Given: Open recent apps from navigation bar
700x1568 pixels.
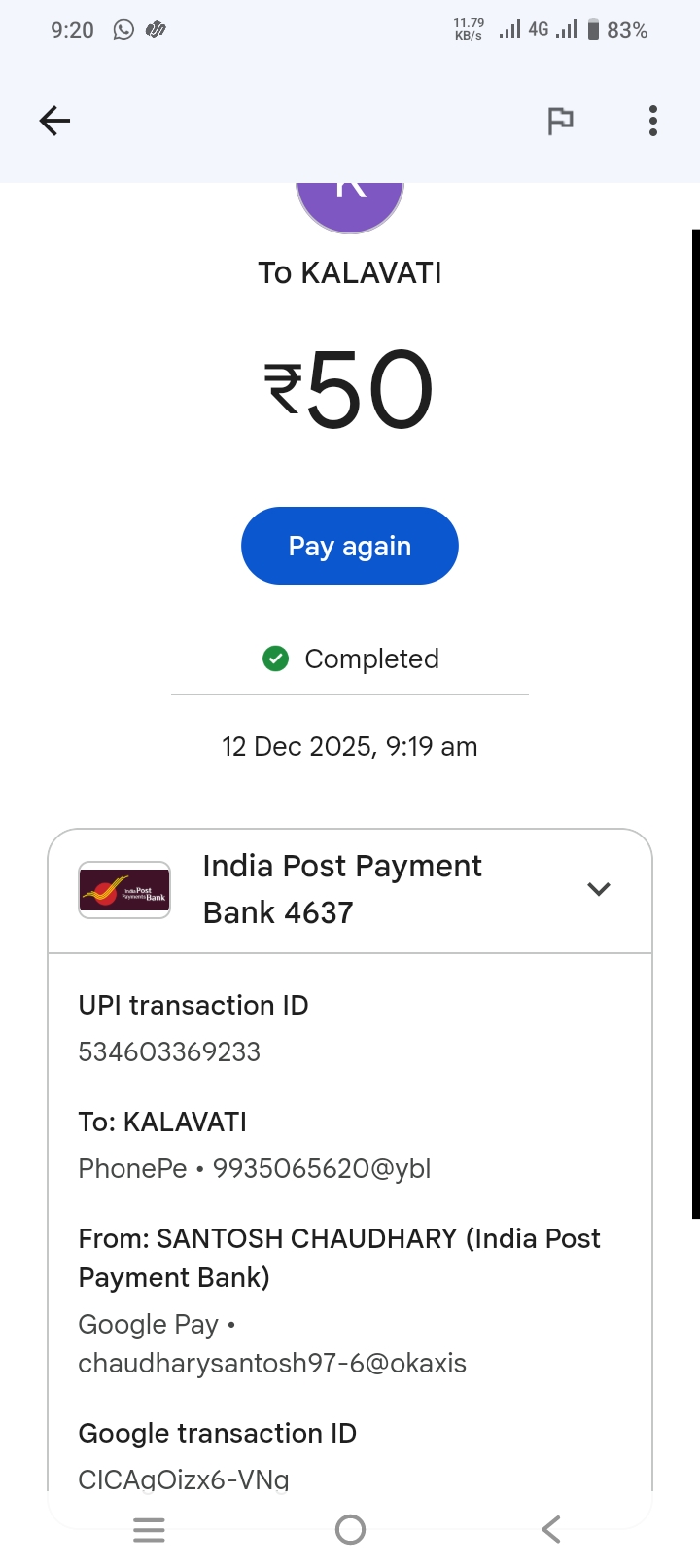Looking at the screenshot, I should coord(149,1530).
